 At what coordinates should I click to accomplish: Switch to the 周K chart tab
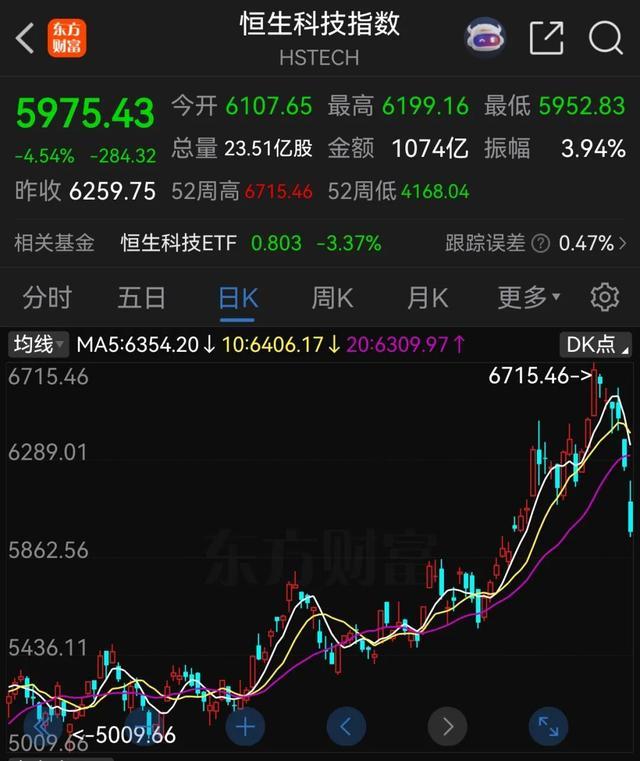pos(332,297)
